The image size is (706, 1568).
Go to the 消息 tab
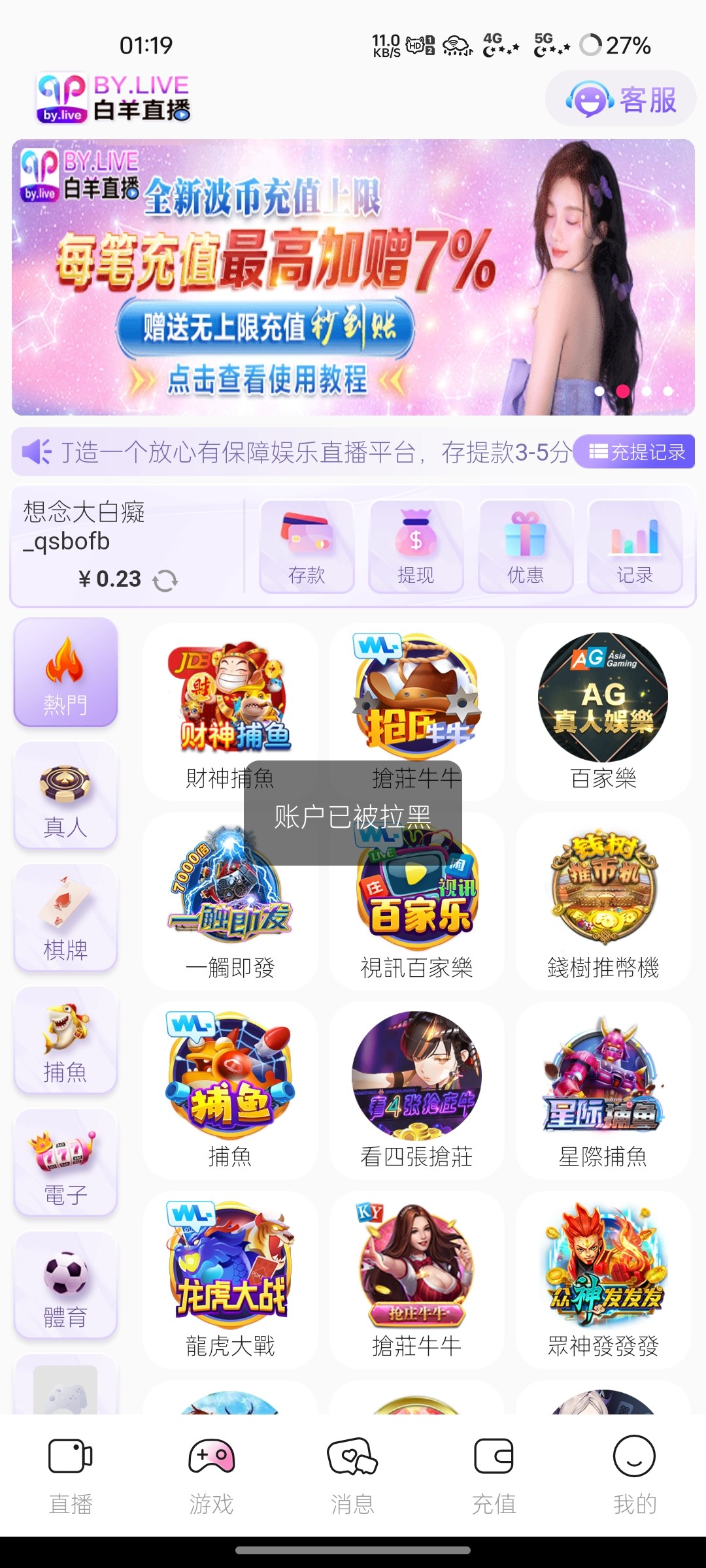point(352,1475)
